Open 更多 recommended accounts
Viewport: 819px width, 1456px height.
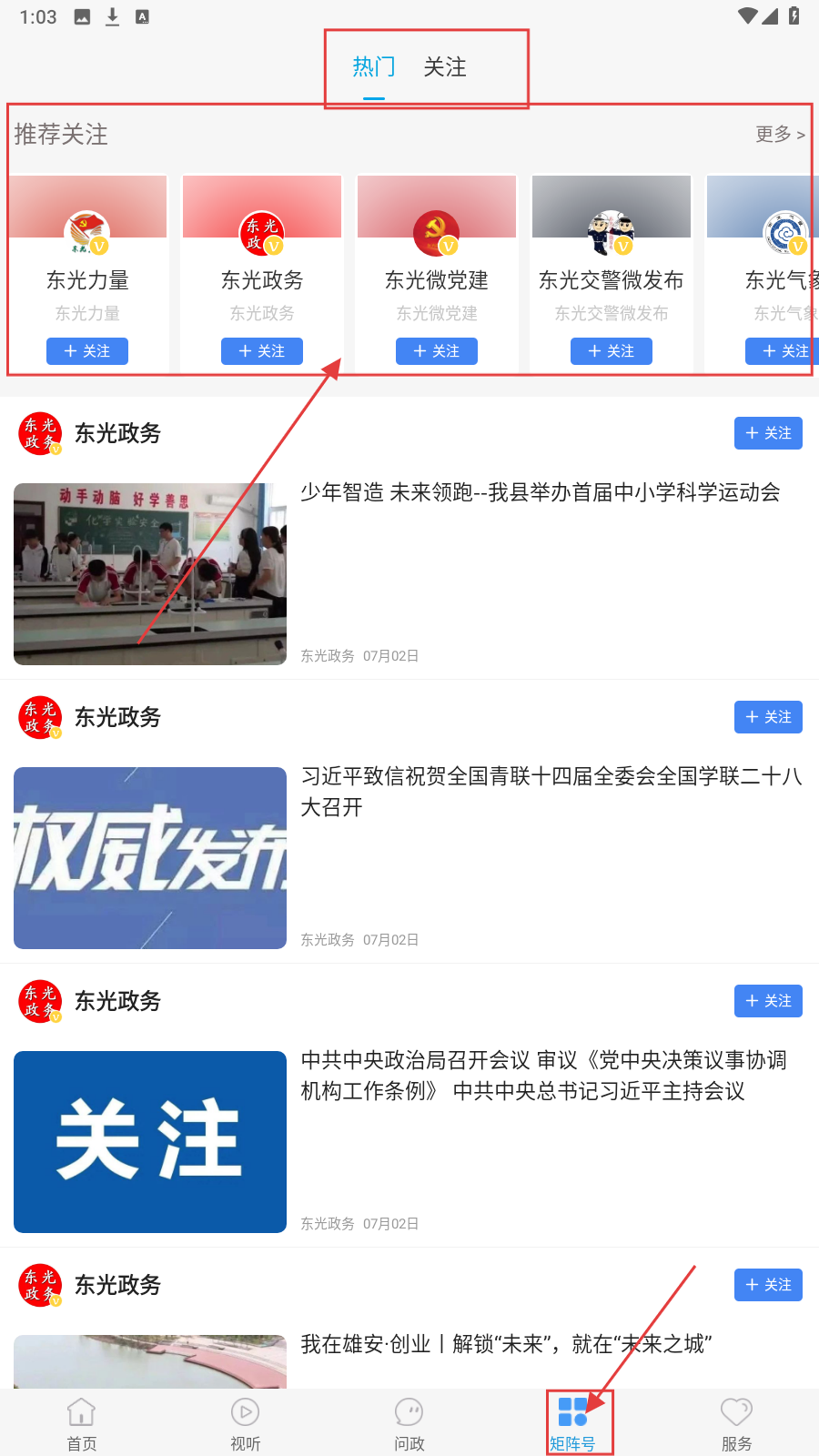pos(780,135)
